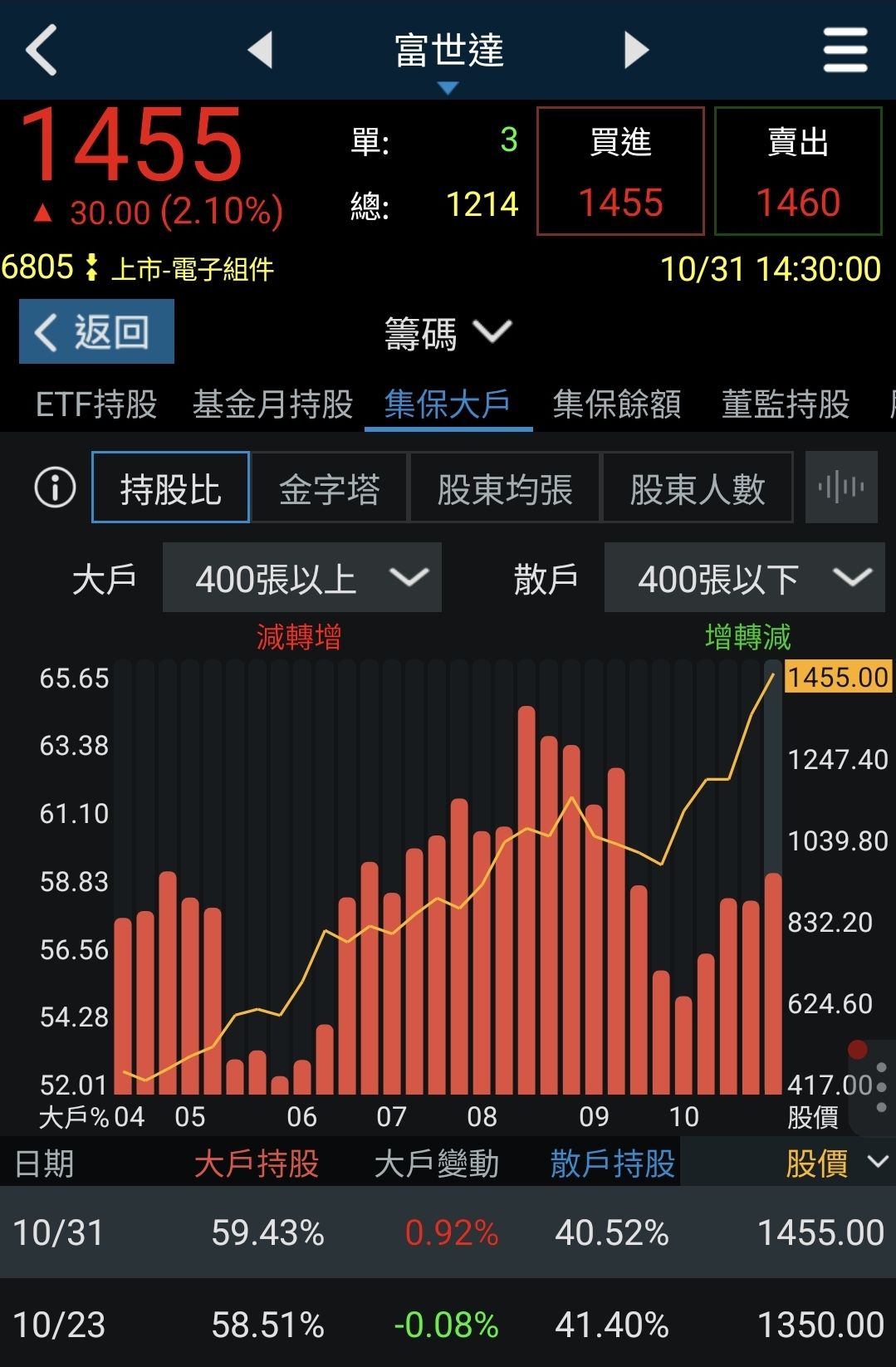Open the 散戶 400張以下 dropdown
Screen dimensions: 896x1367
tap(744, 578)
